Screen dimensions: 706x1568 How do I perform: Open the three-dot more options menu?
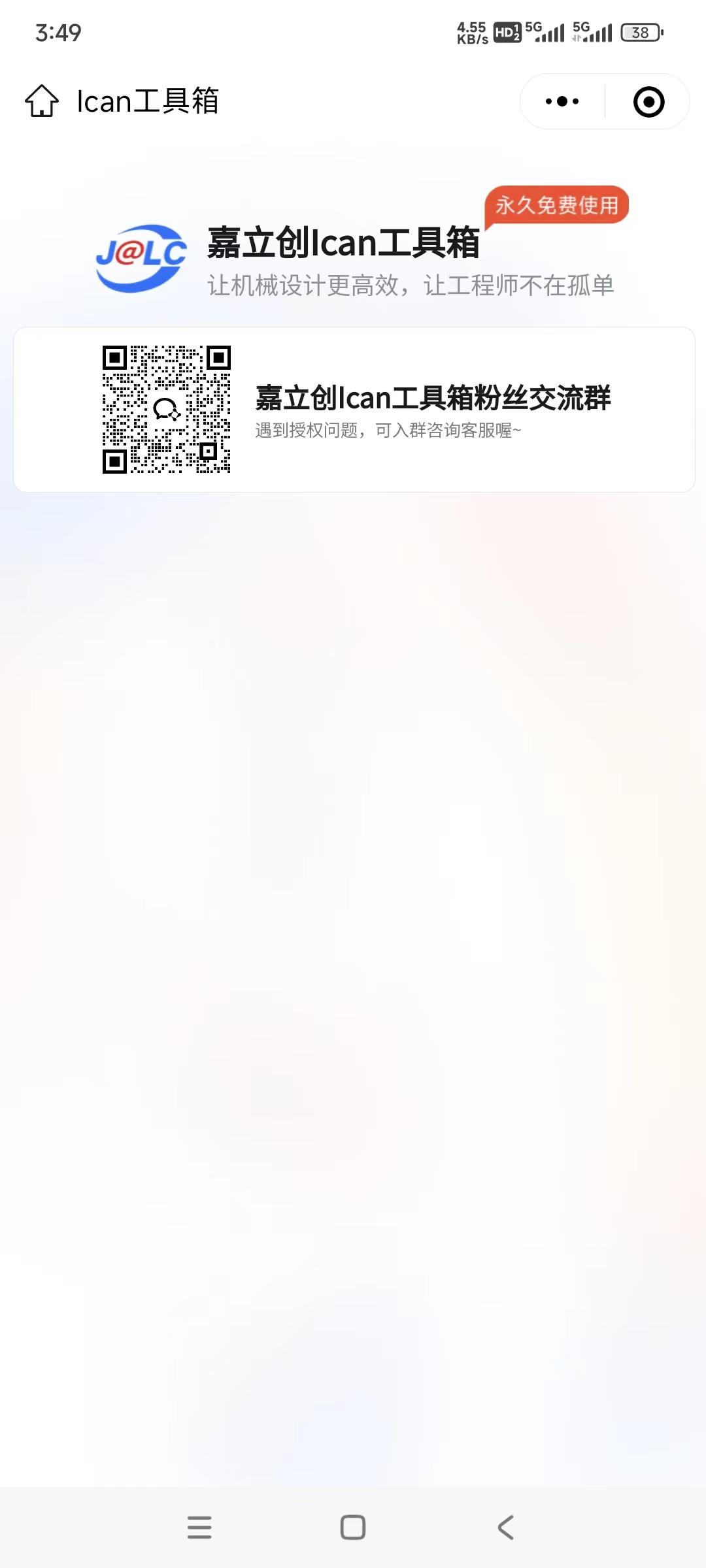point(562,101)
